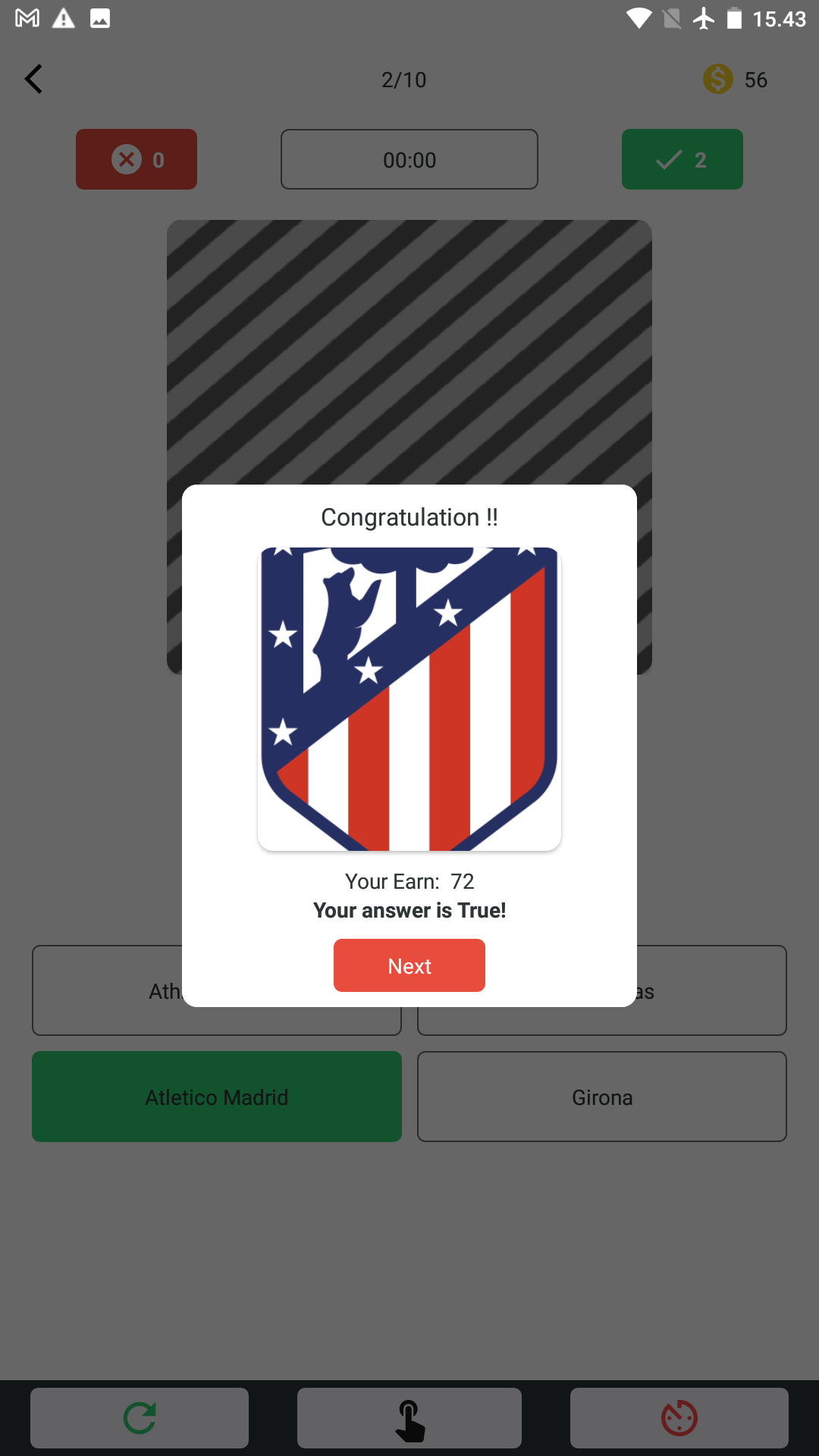Tap Next to continue the quiz

409,965
